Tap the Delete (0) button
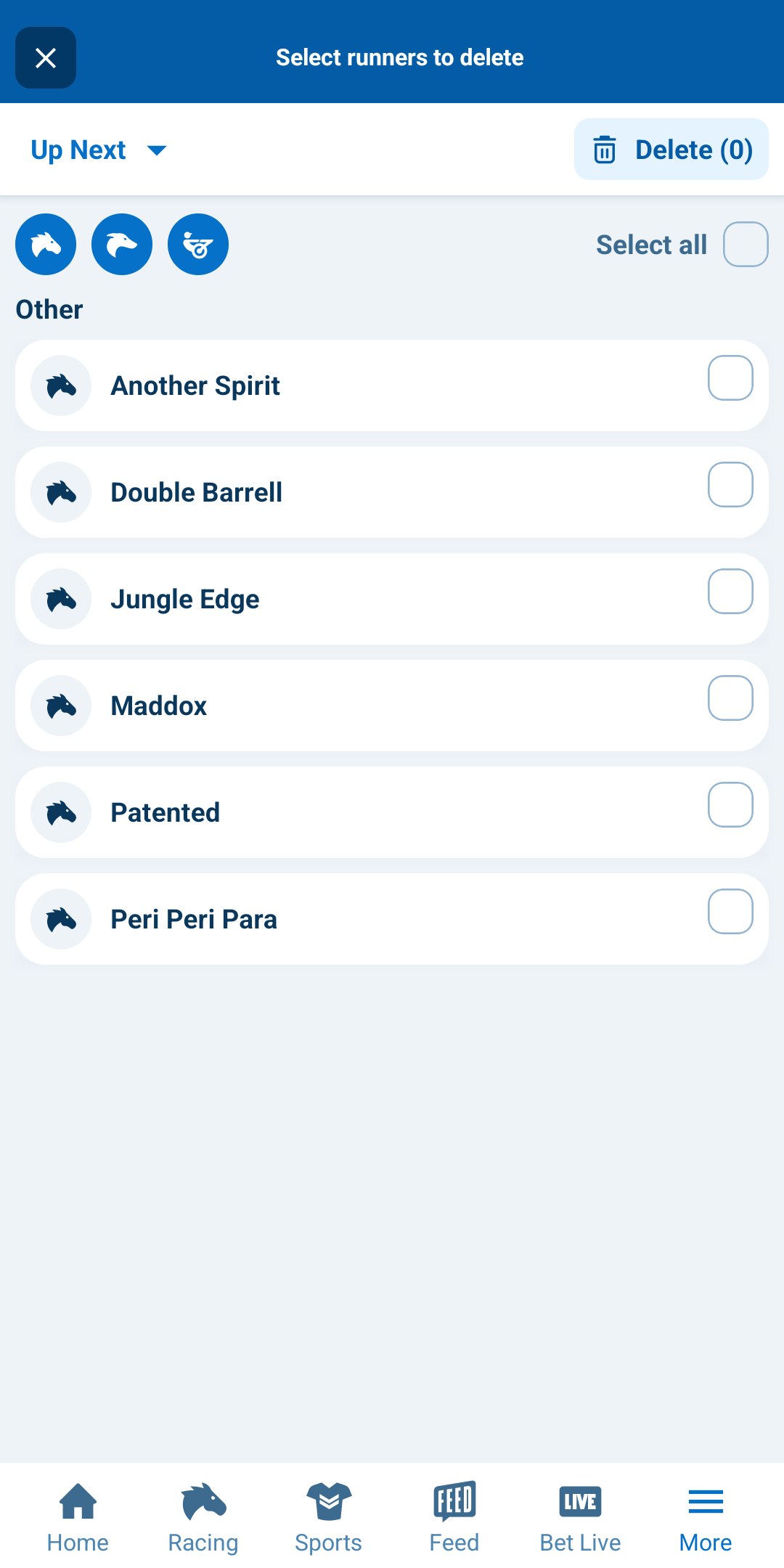The height and width of the screenshot is (1568, 784). 671,150
